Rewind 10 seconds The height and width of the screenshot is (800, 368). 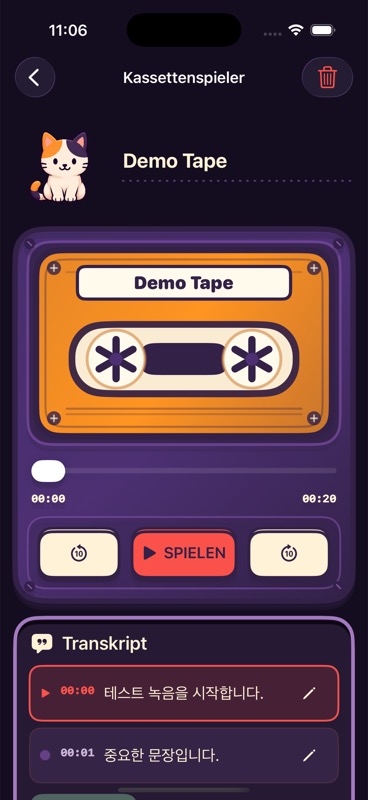[79, 554]
